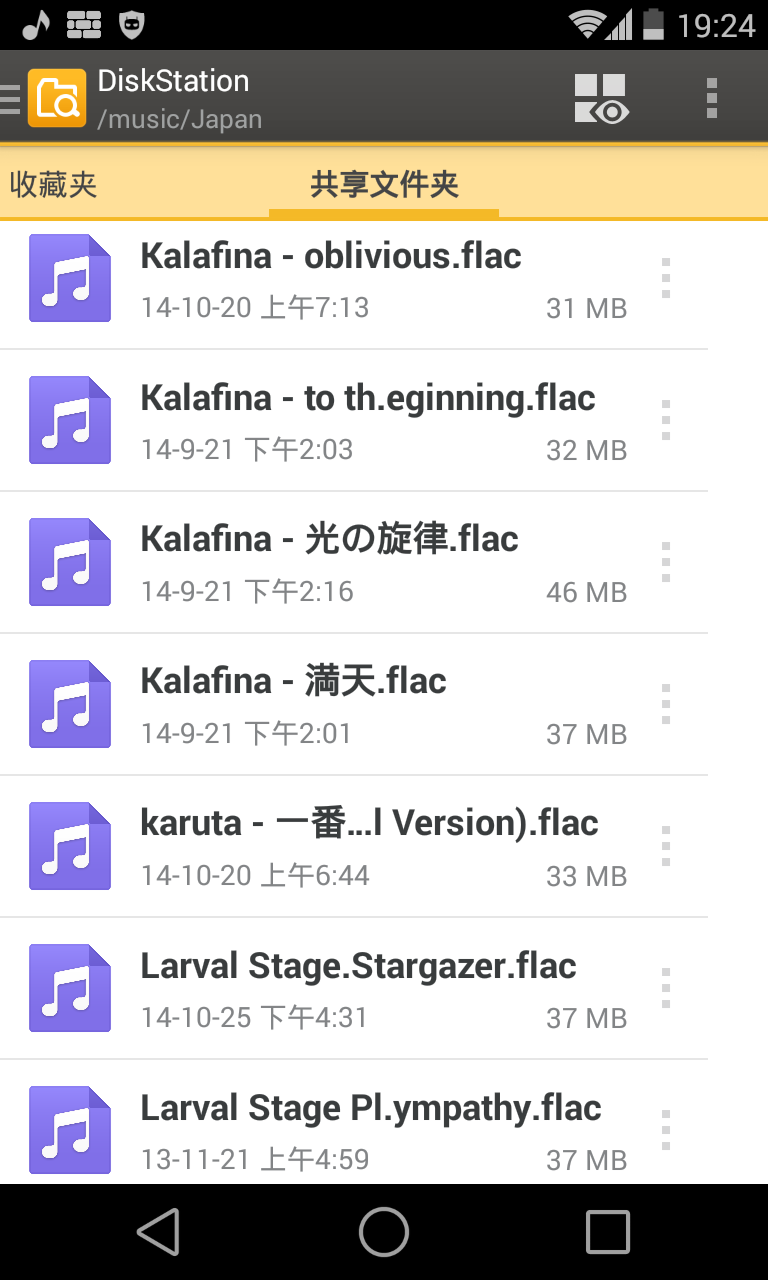Viewport: 768px width, 1280px height.
Task: Open Larval Stage.Stargazer.flac
Action: [x=330, y=988]
